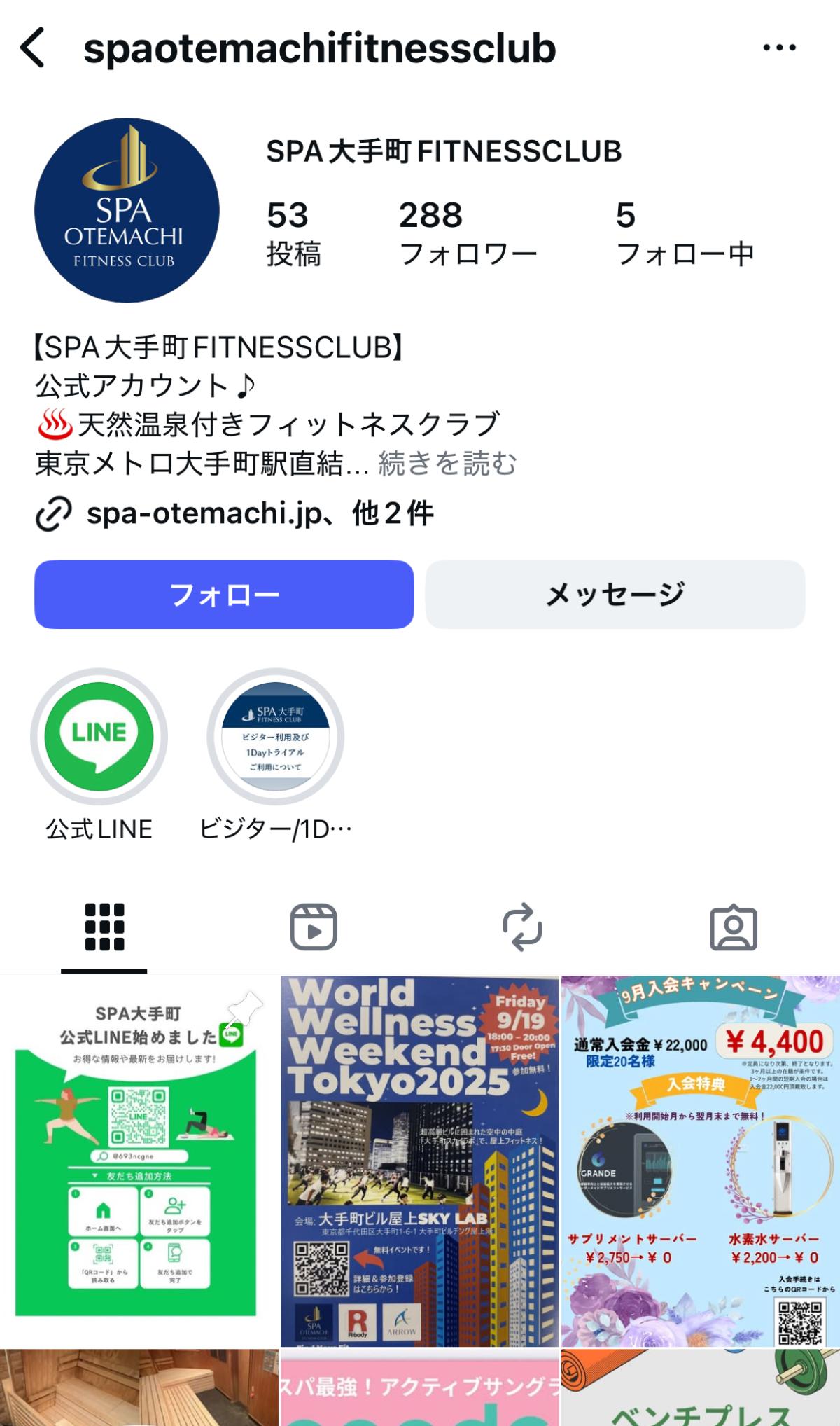The image size is (840, 1426).
Task: Expand the bio with 続きを読む
Action: click(x=447, y=464)
